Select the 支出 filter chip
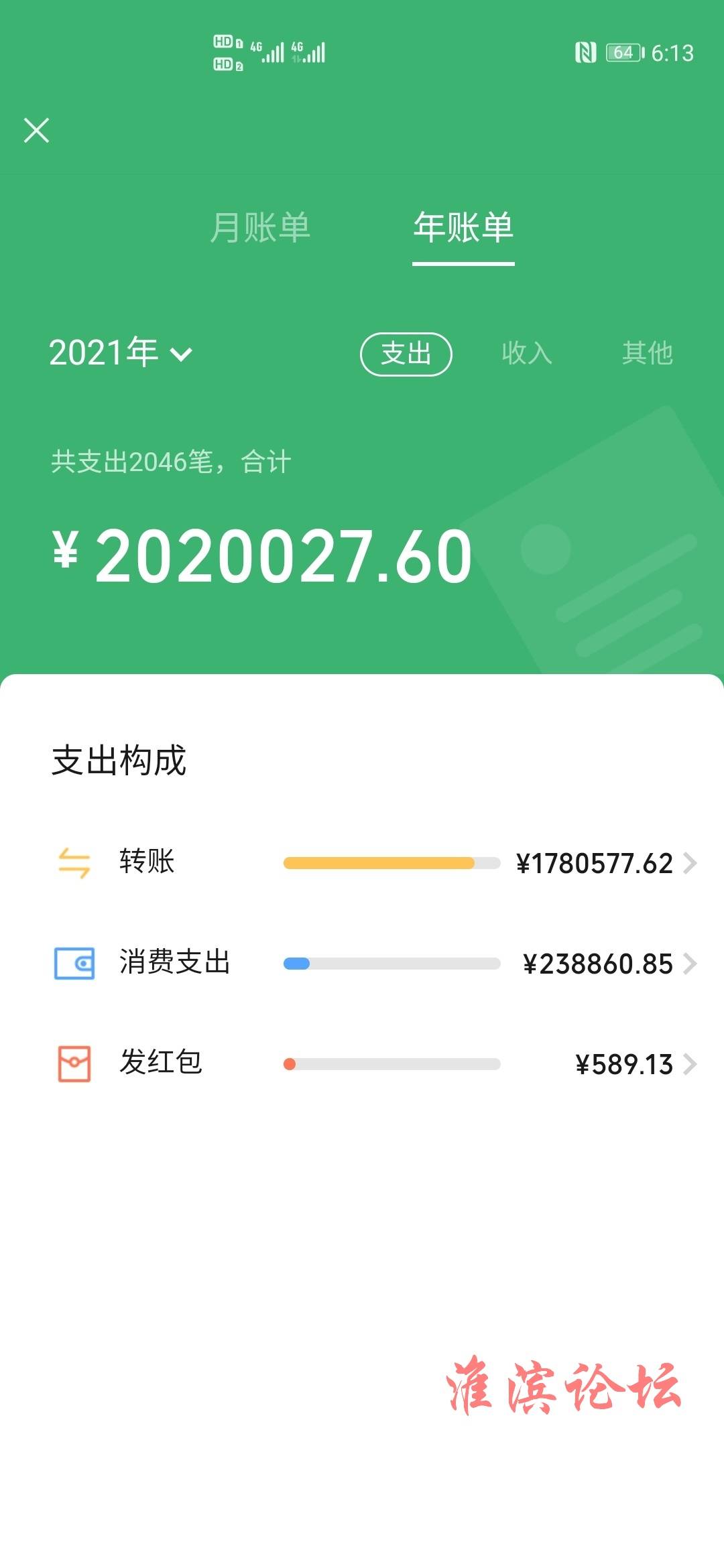The image size is (724, 1568). (406, 354)
